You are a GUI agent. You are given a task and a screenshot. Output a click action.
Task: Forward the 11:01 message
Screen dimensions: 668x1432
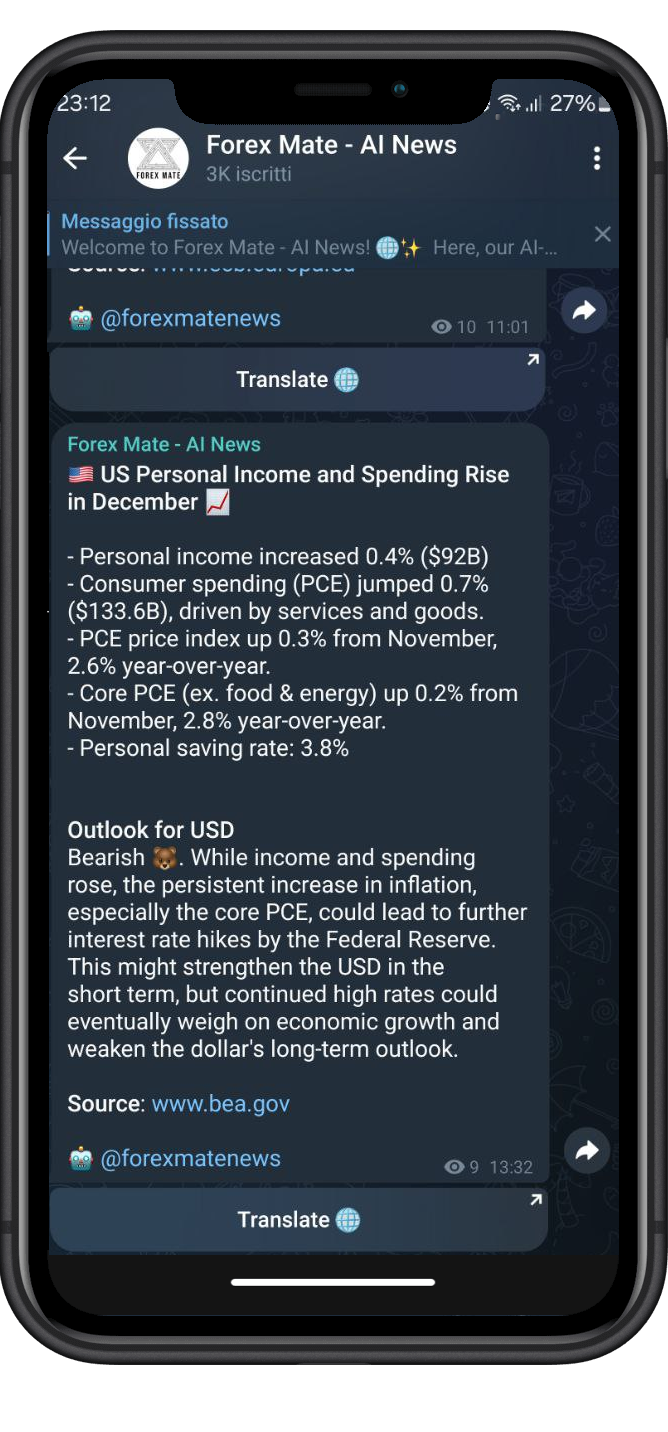pos(584,311)
